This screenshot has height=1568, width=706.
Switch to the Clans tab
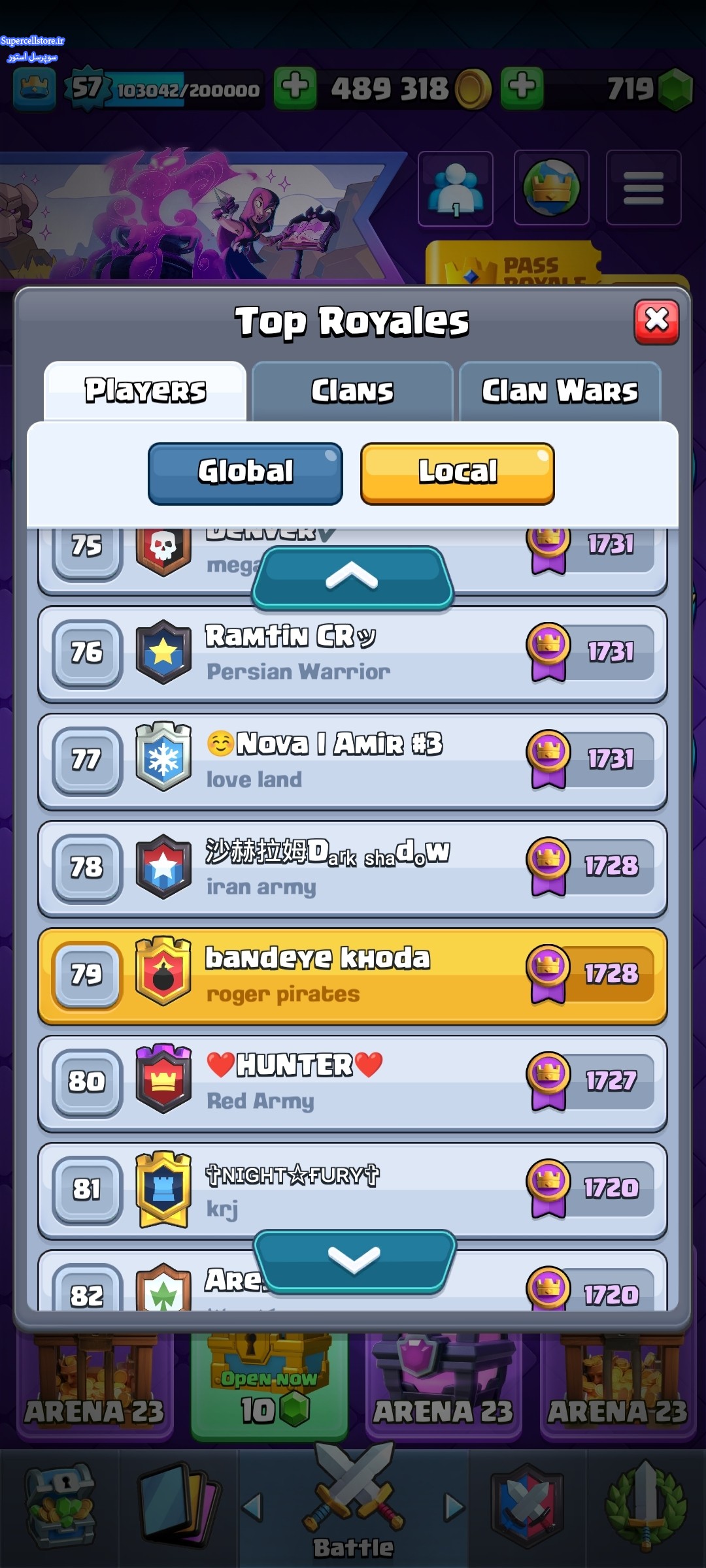click(352, 391)
